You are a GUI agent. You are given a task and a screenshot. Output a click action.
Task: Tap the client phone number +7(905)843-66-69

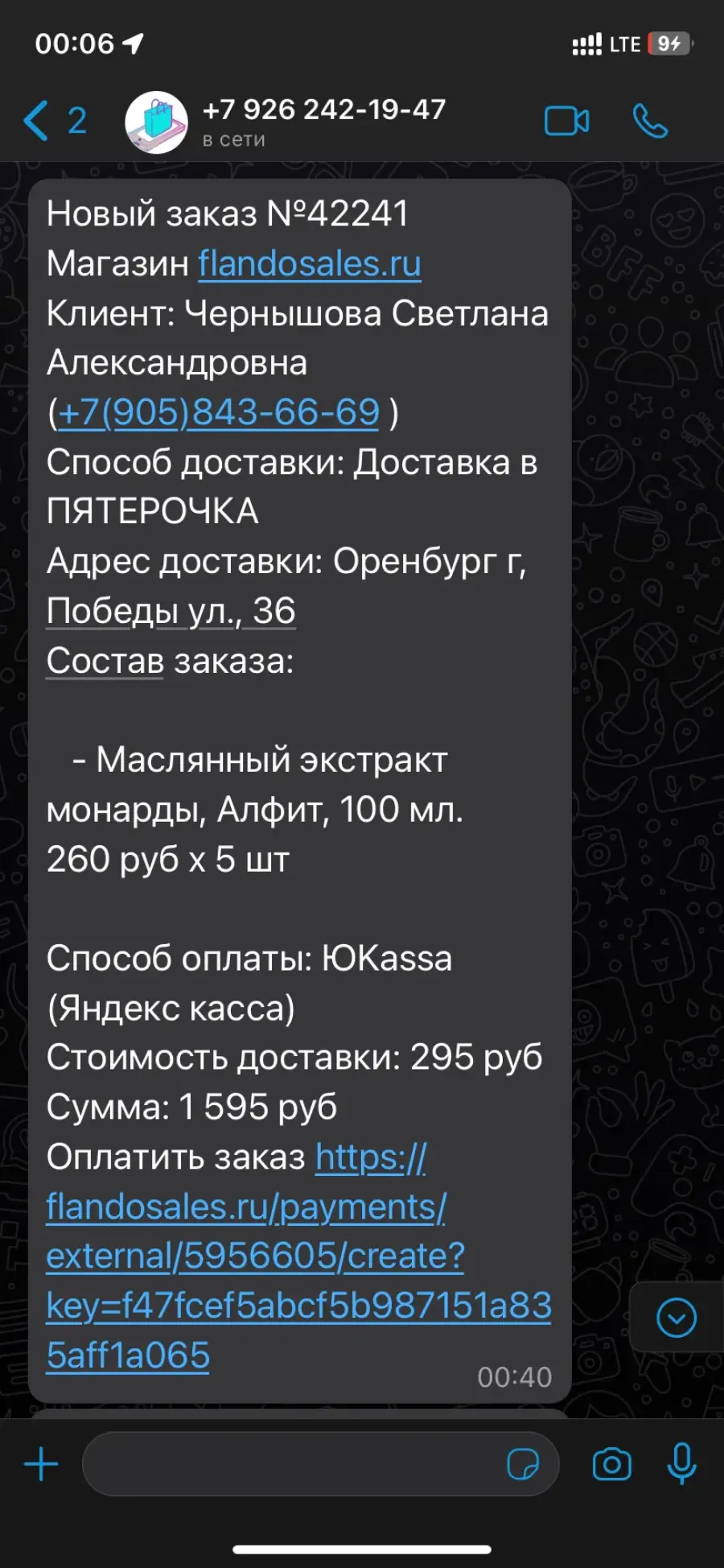pyautogui.click(x=218, y=412)
